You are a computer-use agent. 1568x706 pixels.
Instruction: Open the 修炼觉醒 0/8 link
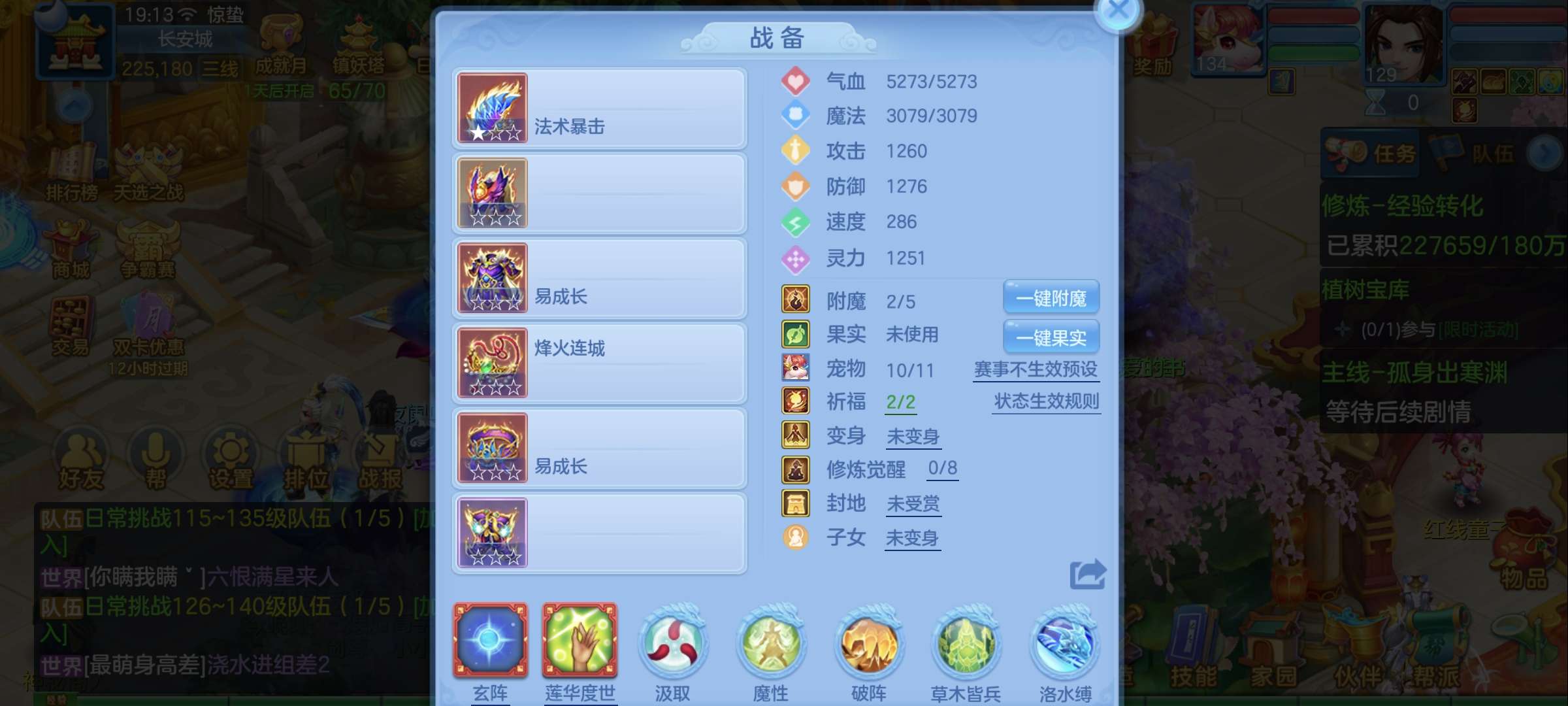(x=942, y=468)
